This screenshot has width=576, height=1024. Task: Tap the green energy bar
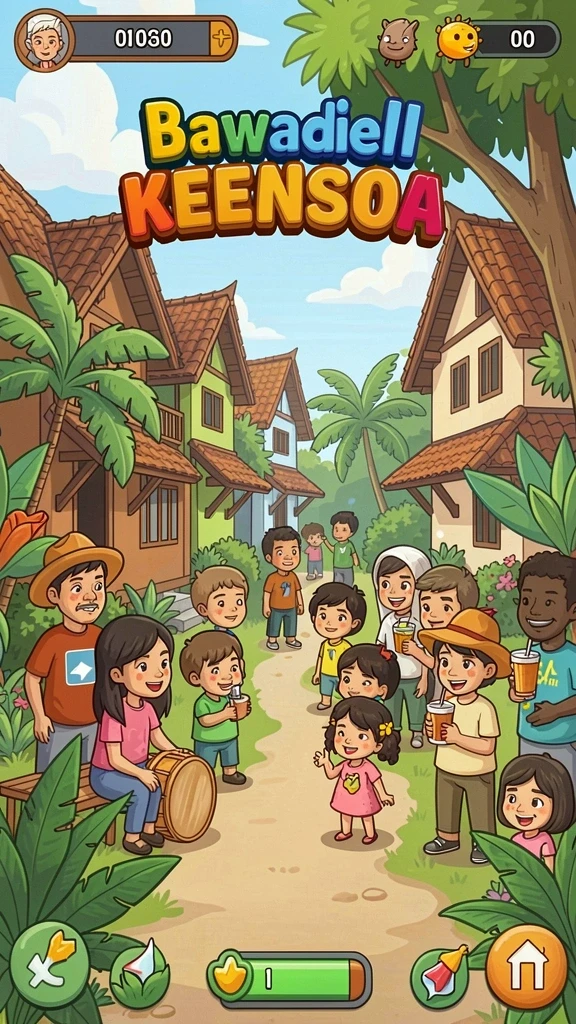coord(289,978)
